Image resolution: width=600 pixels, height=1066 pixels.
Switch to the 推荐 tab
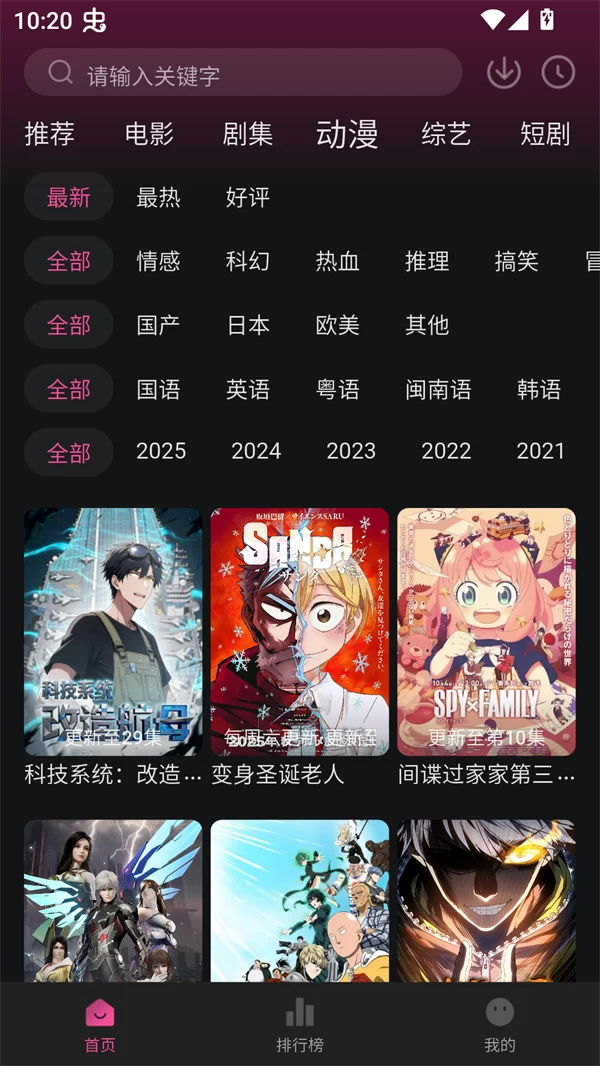(50, 133)
